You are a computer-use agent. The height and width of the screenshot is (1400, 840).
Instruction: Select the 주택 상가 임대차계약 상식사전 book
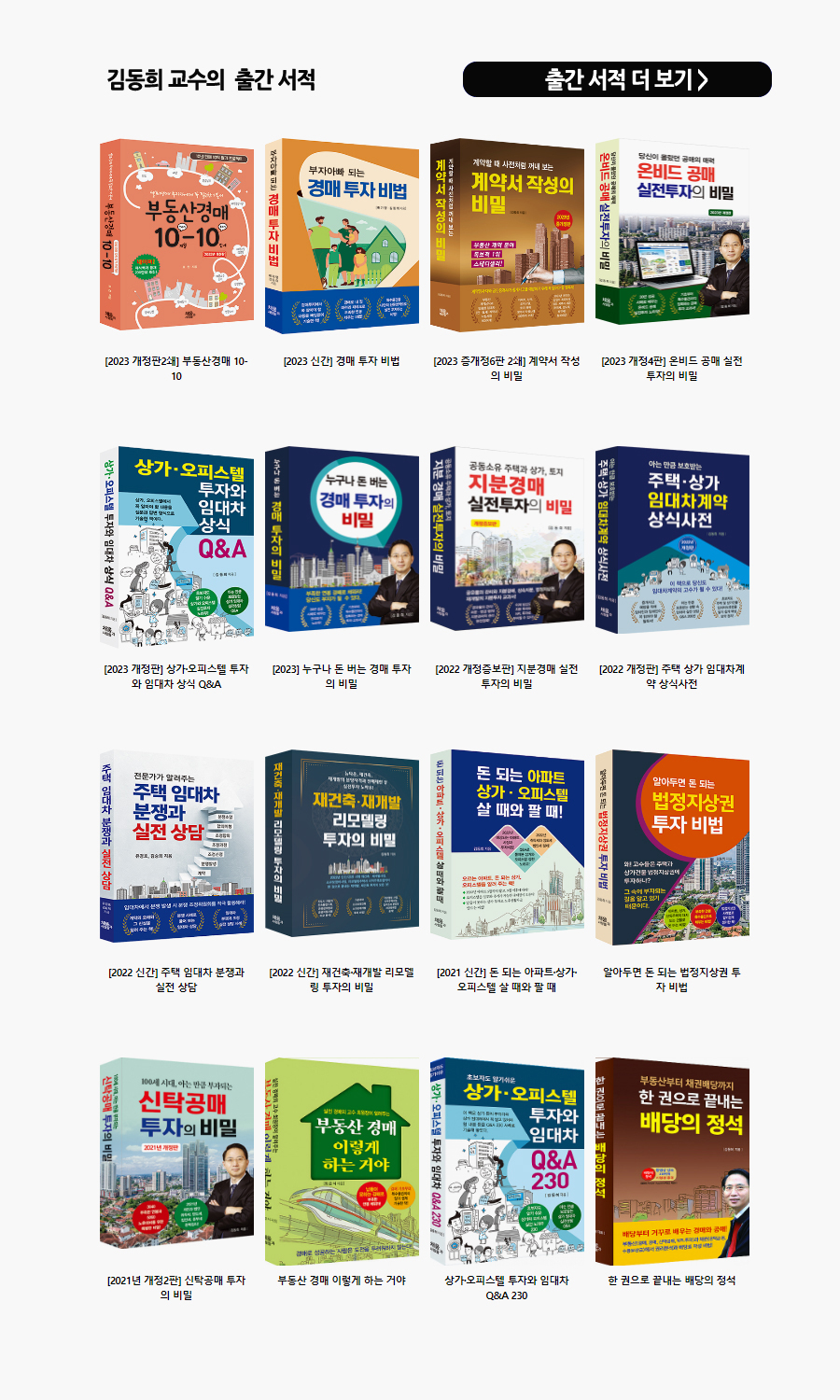click(x=672, y=539)
